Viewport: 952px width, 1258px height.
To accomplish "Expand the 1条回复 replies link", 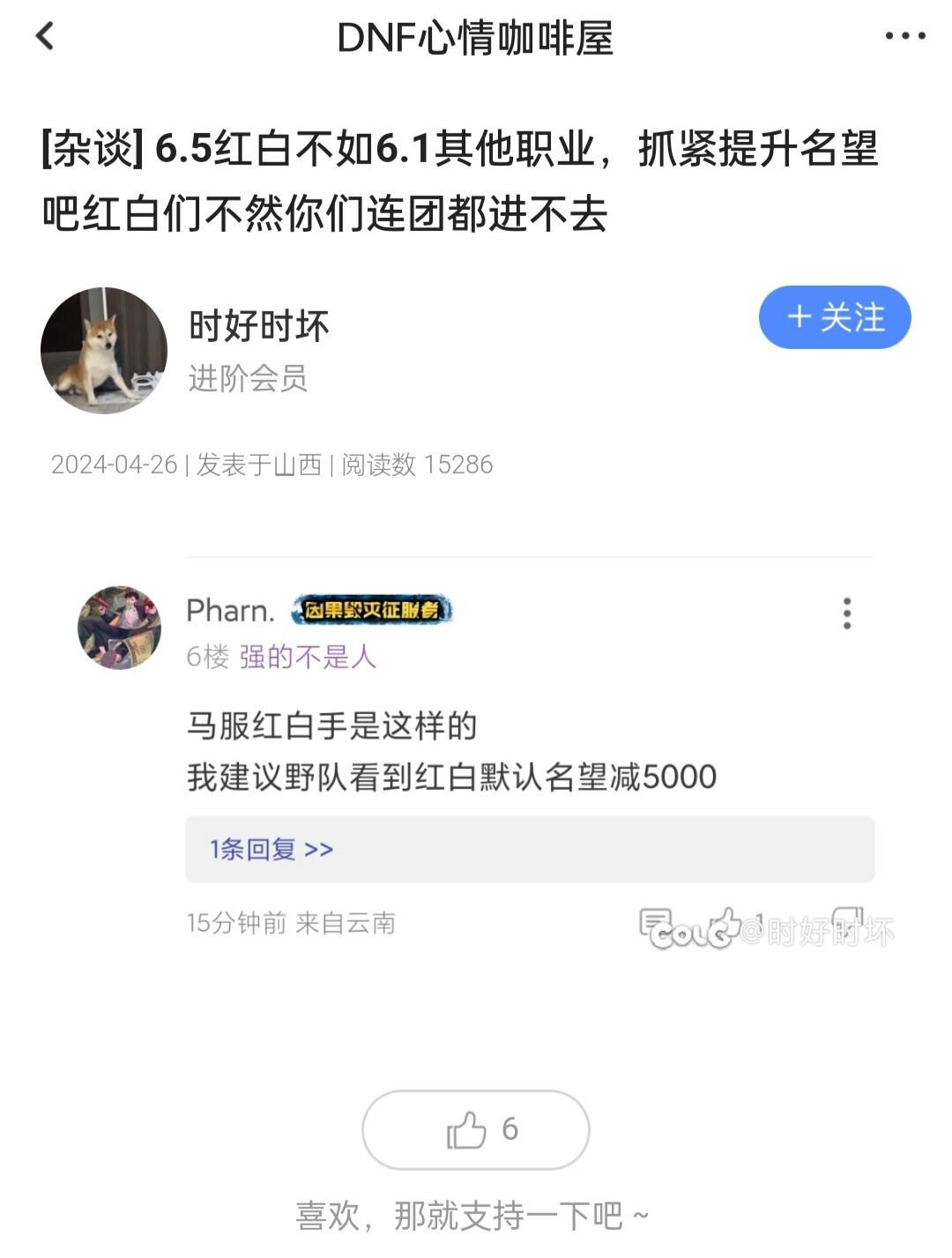I will pos(271,849).
